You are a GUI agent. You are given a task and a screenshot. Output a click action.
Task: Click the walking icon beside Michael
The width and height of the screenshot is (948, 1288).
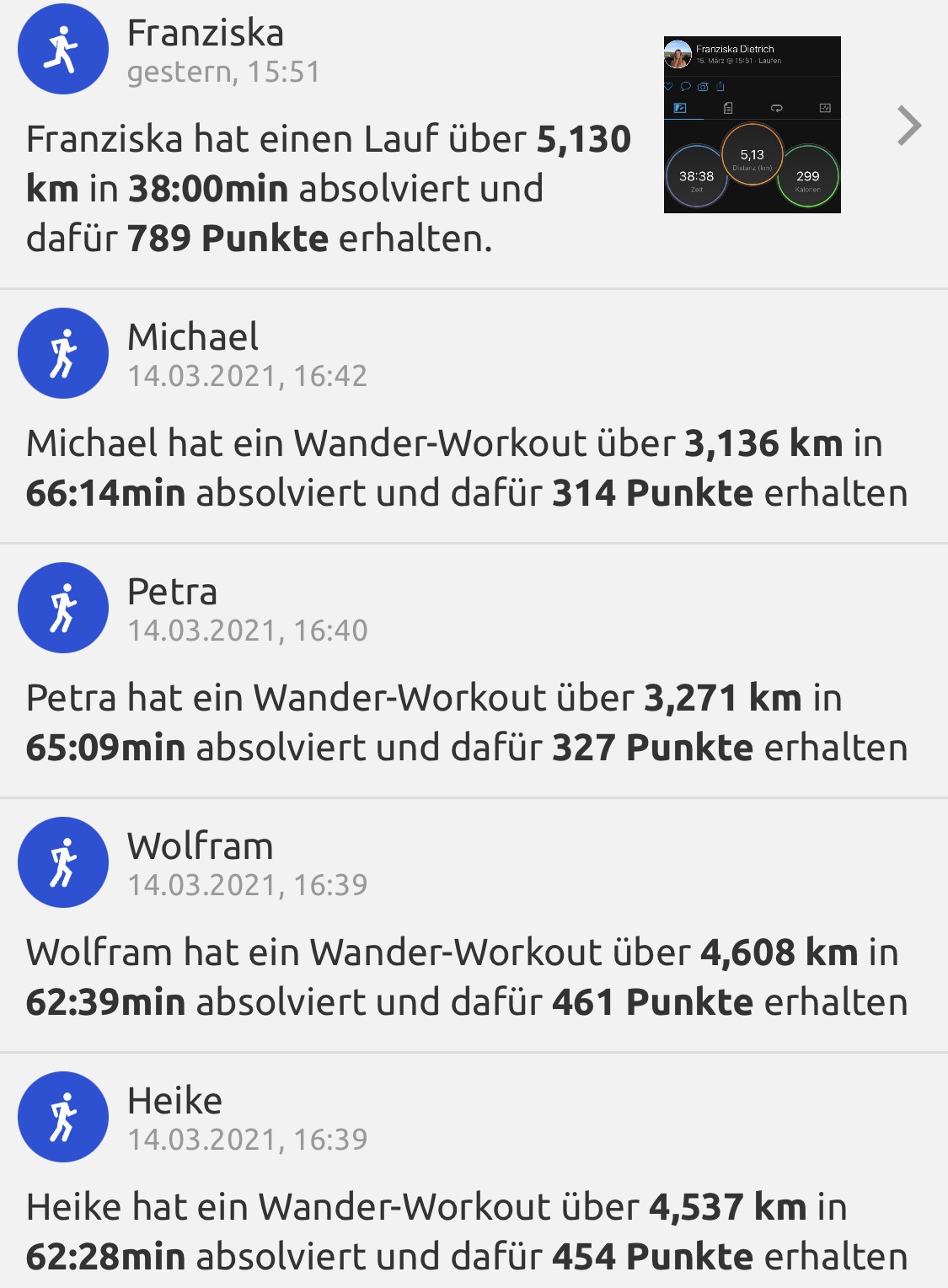(62, 354)
